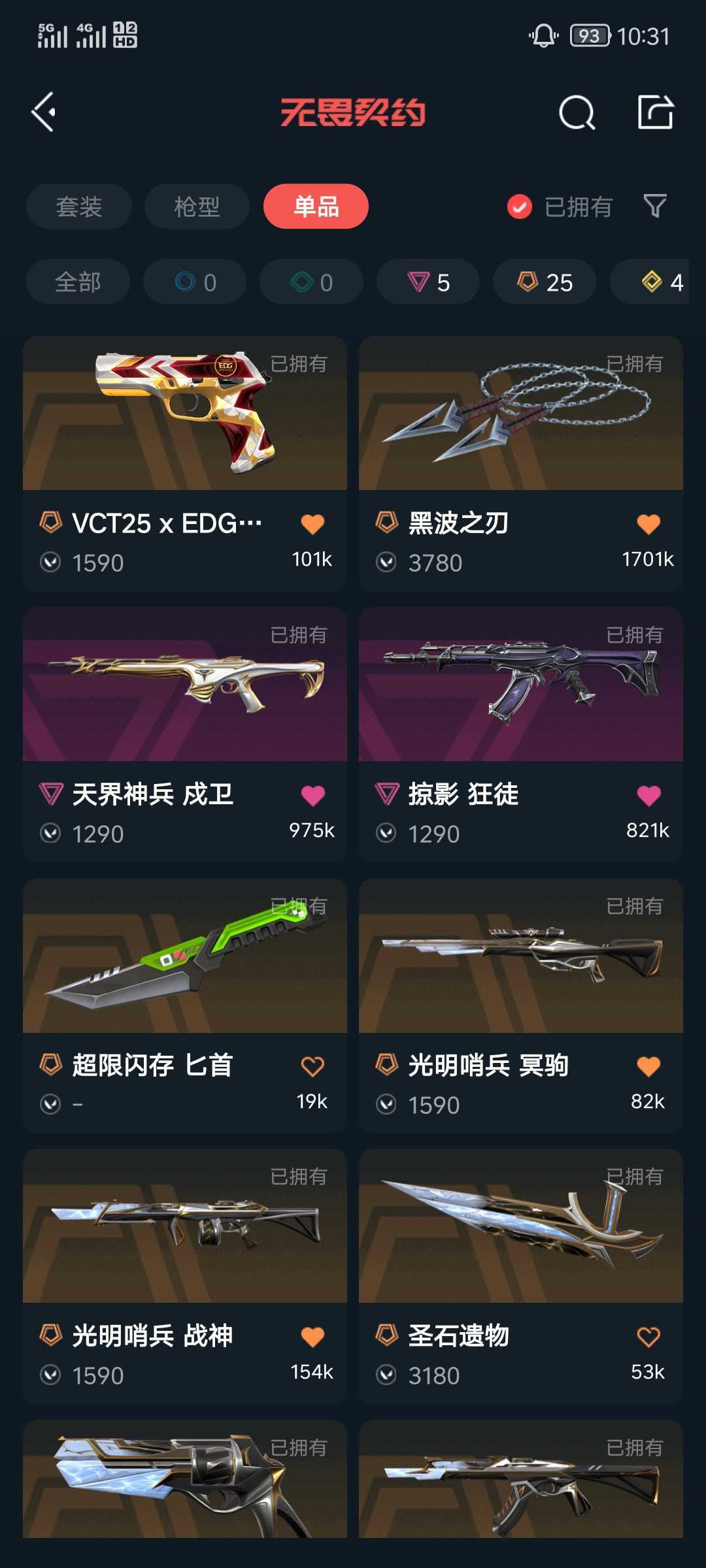Switch to the 套装 tab
706x1568 pixels.
coord(79,207)
